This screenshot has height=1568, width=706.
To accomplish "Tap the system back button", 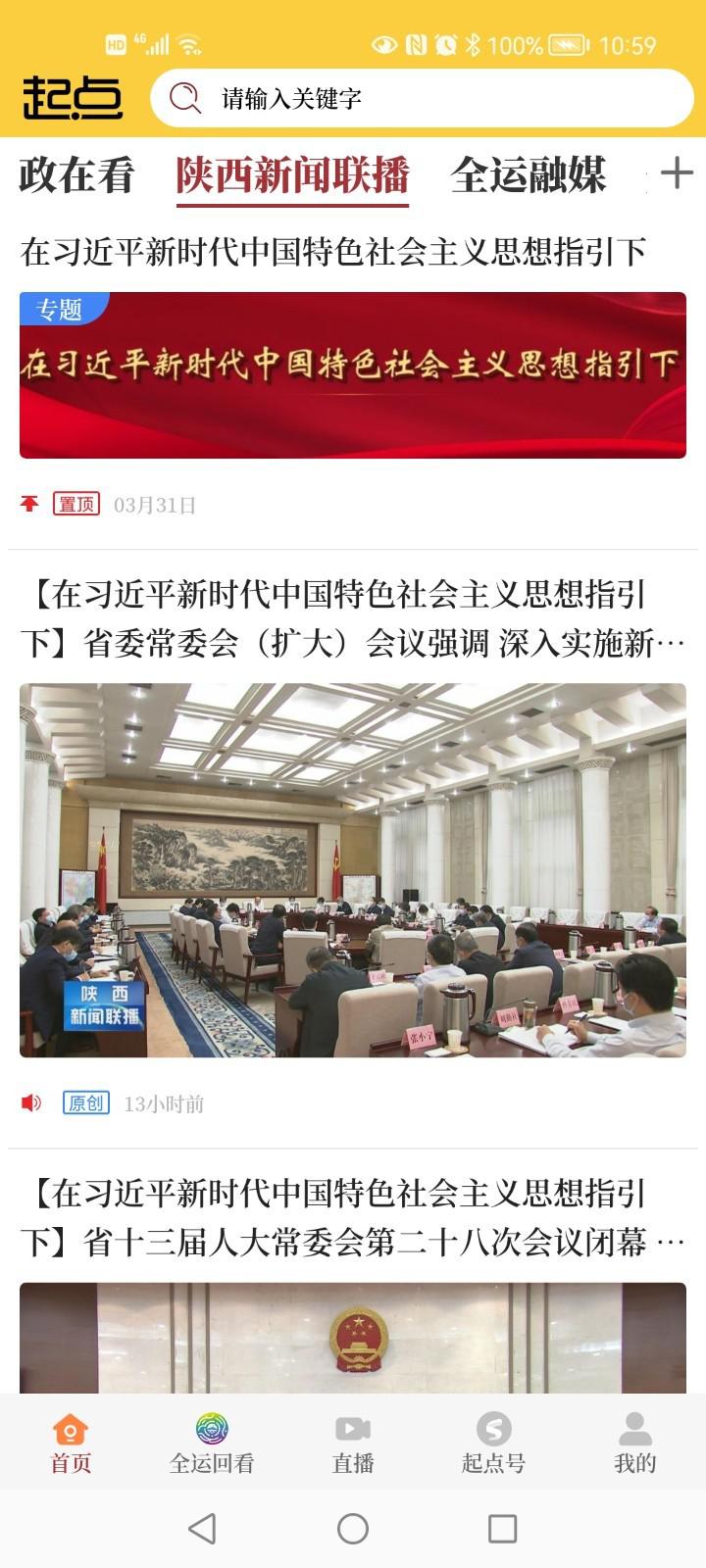I will coord(202,1529).
